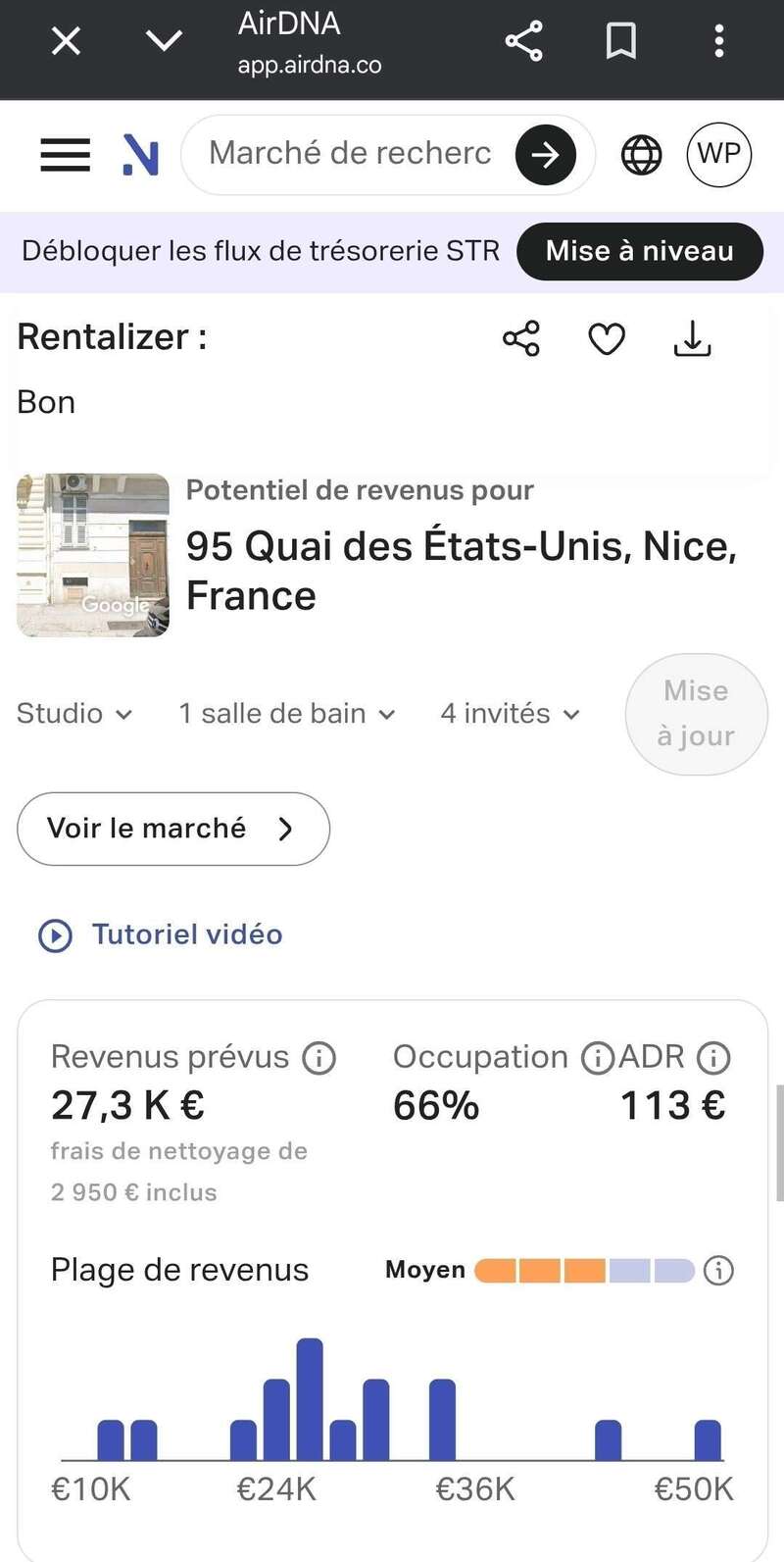
Task: Tap the 'Marché de recherche' search field
Action: pos(350,154)
